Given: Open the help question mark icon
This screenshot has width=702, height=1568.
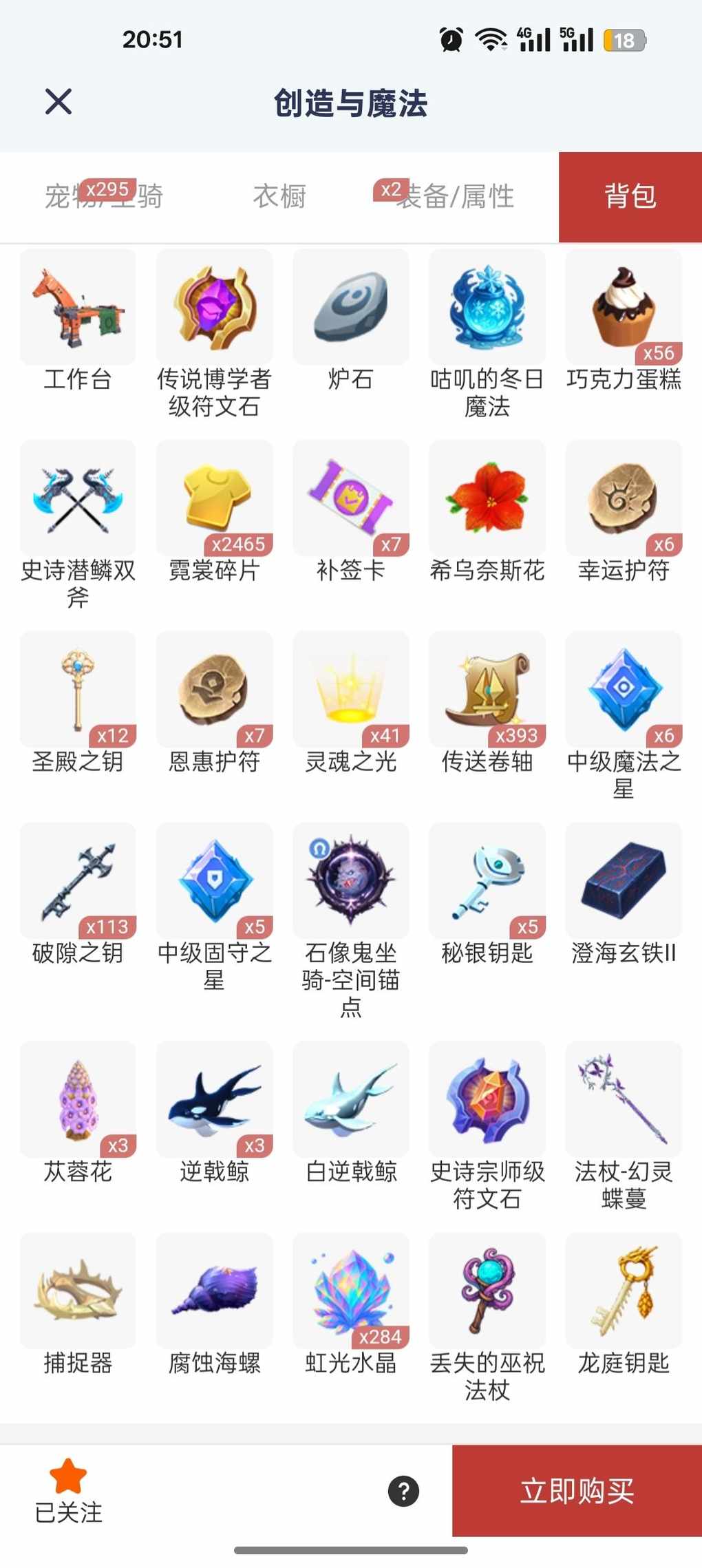Looking at the screenshot, I should pos(403,1492).
